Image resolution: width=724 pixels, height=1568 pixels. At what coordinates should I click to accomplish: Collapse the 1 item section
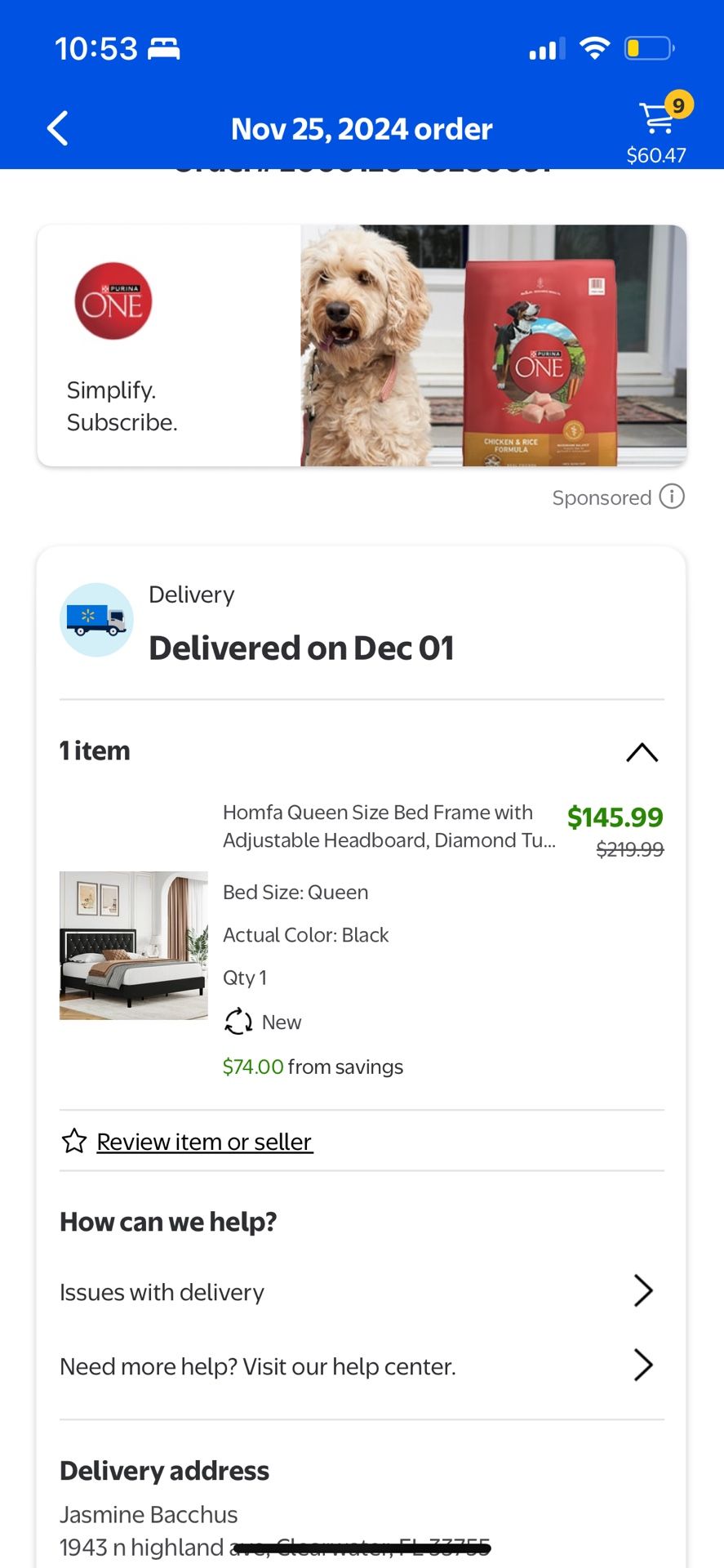[642, 751]
